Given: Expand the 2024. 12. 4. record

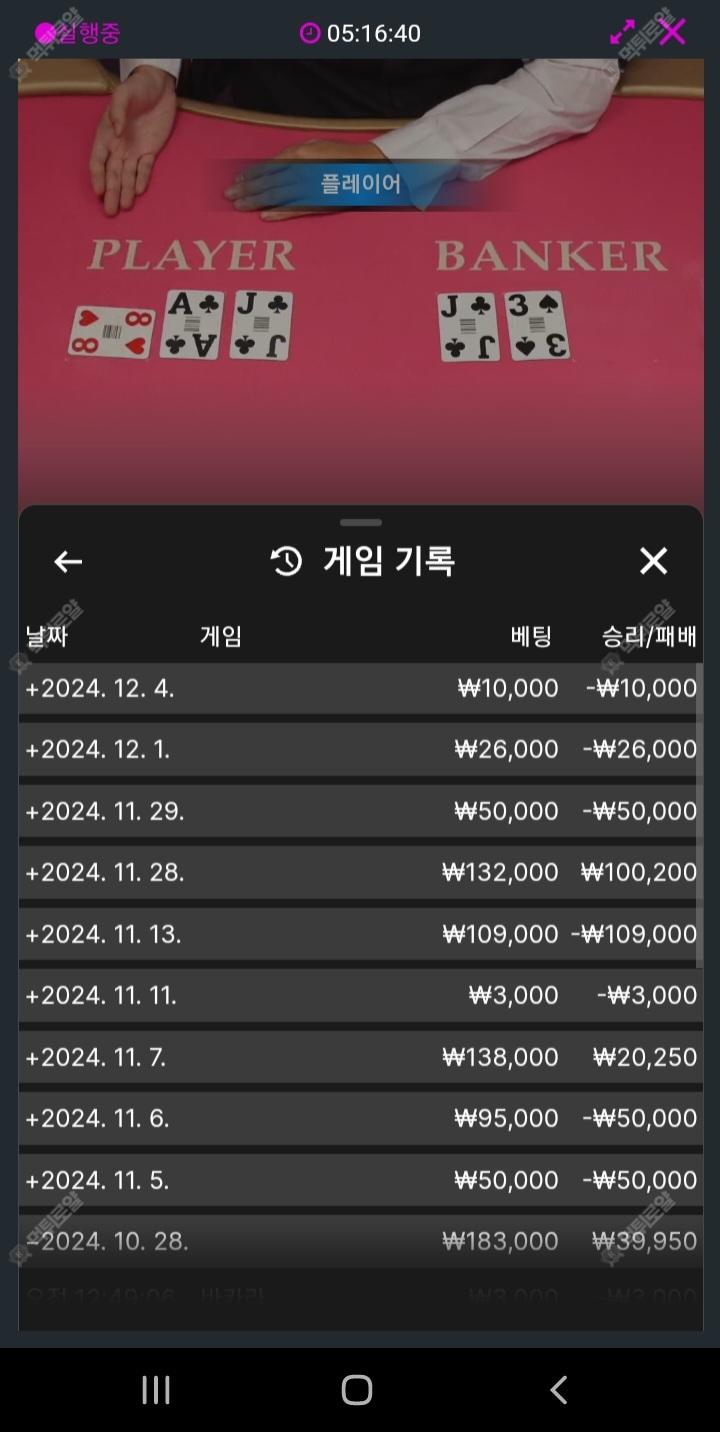Looking at the screenshot, I should point(100,688).
